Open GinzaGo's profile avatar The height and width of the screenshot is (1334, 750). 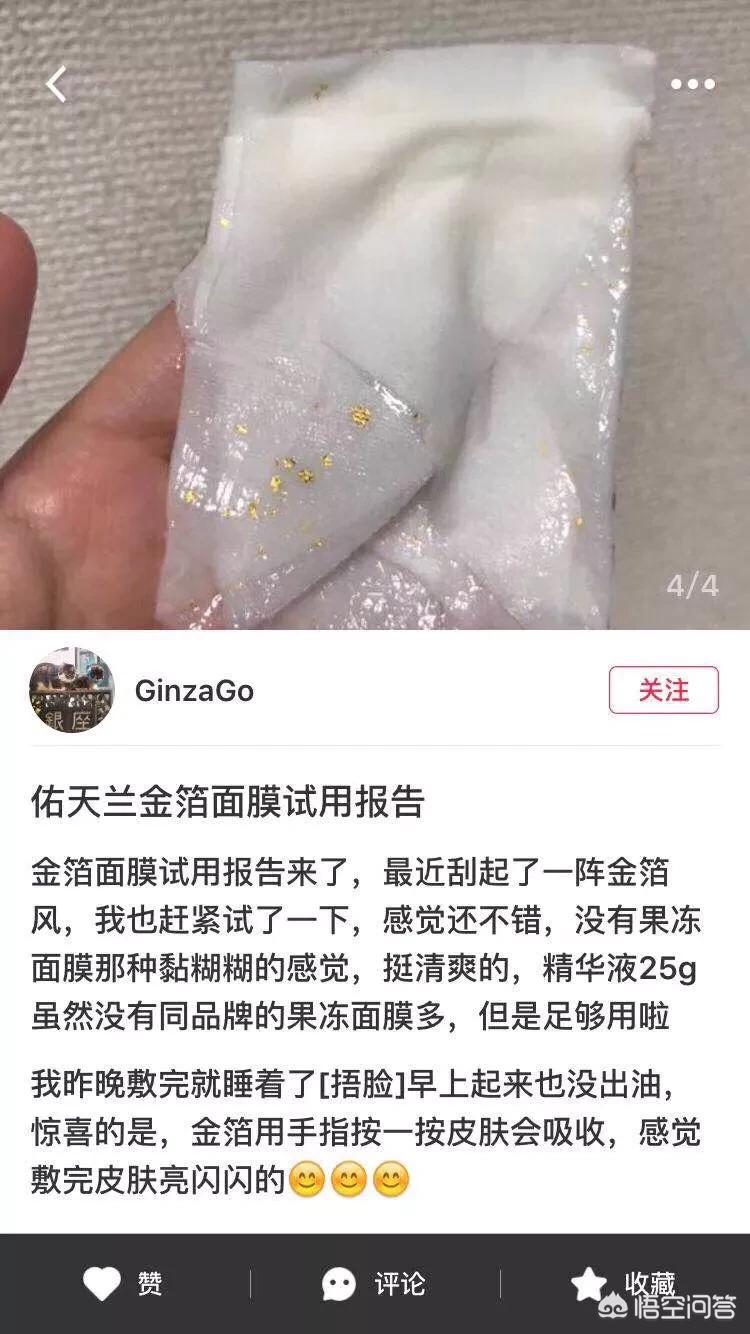71,690
